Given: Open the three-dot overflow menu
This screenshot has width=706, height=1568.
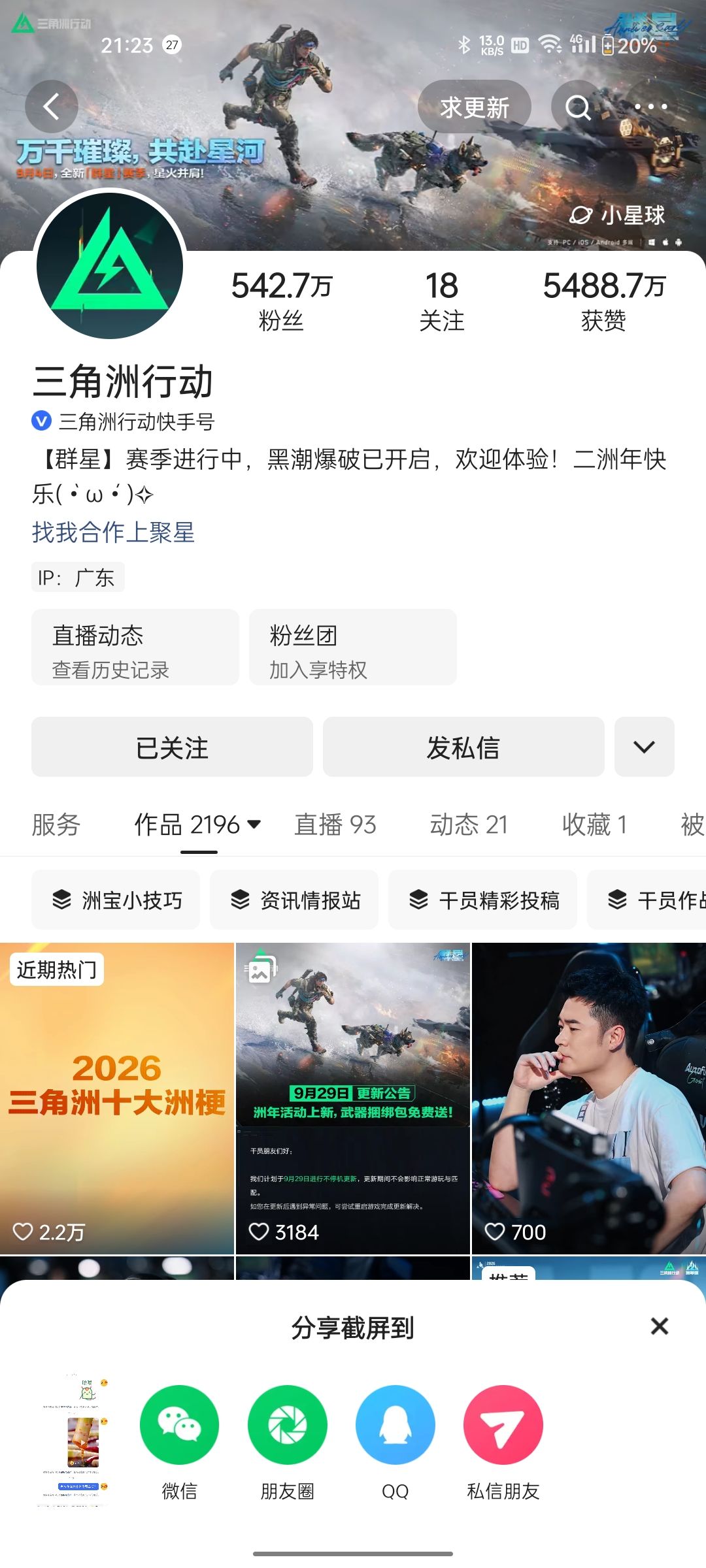Looking at the screenshot, I should (650, 107).
